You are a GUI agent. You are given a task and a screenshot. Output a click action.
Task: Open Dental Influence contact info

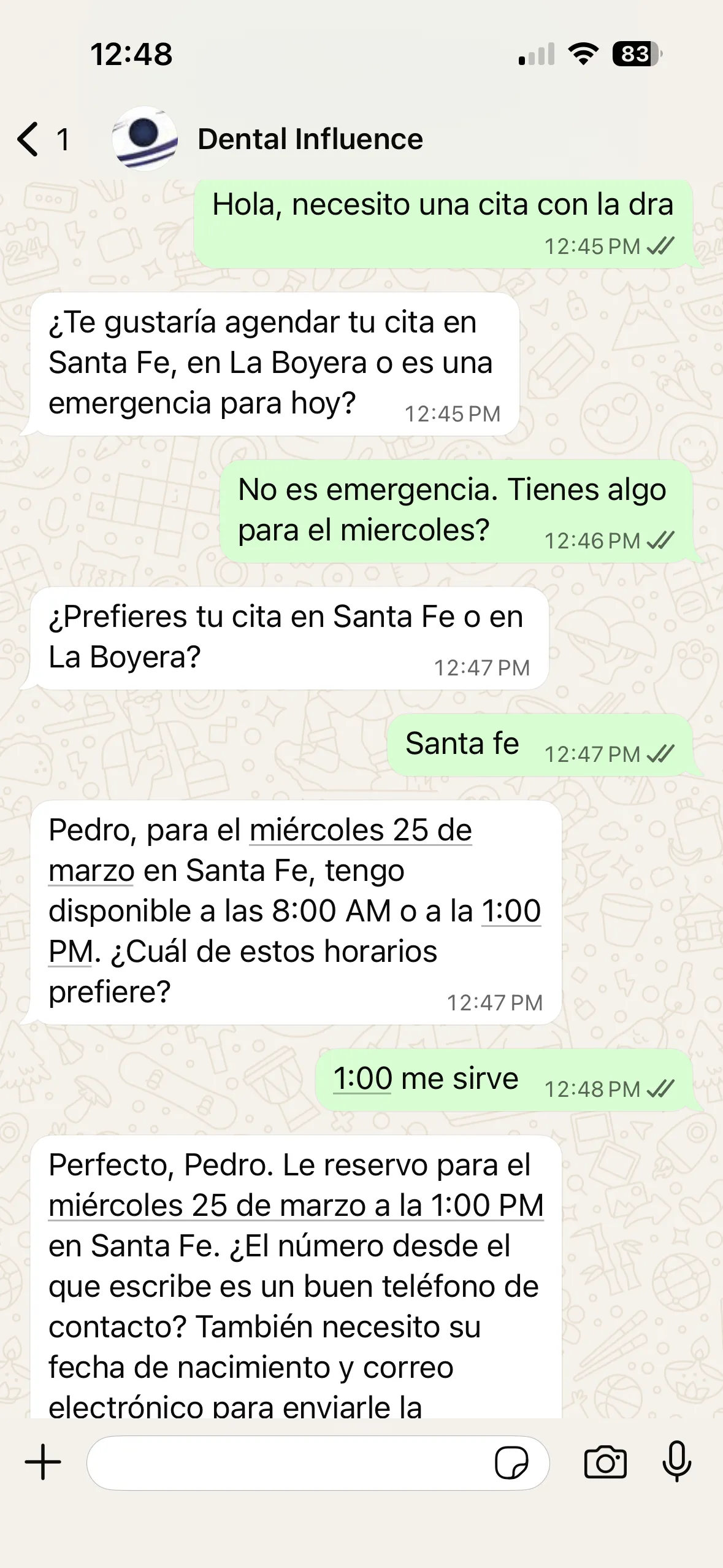point(310,139)
